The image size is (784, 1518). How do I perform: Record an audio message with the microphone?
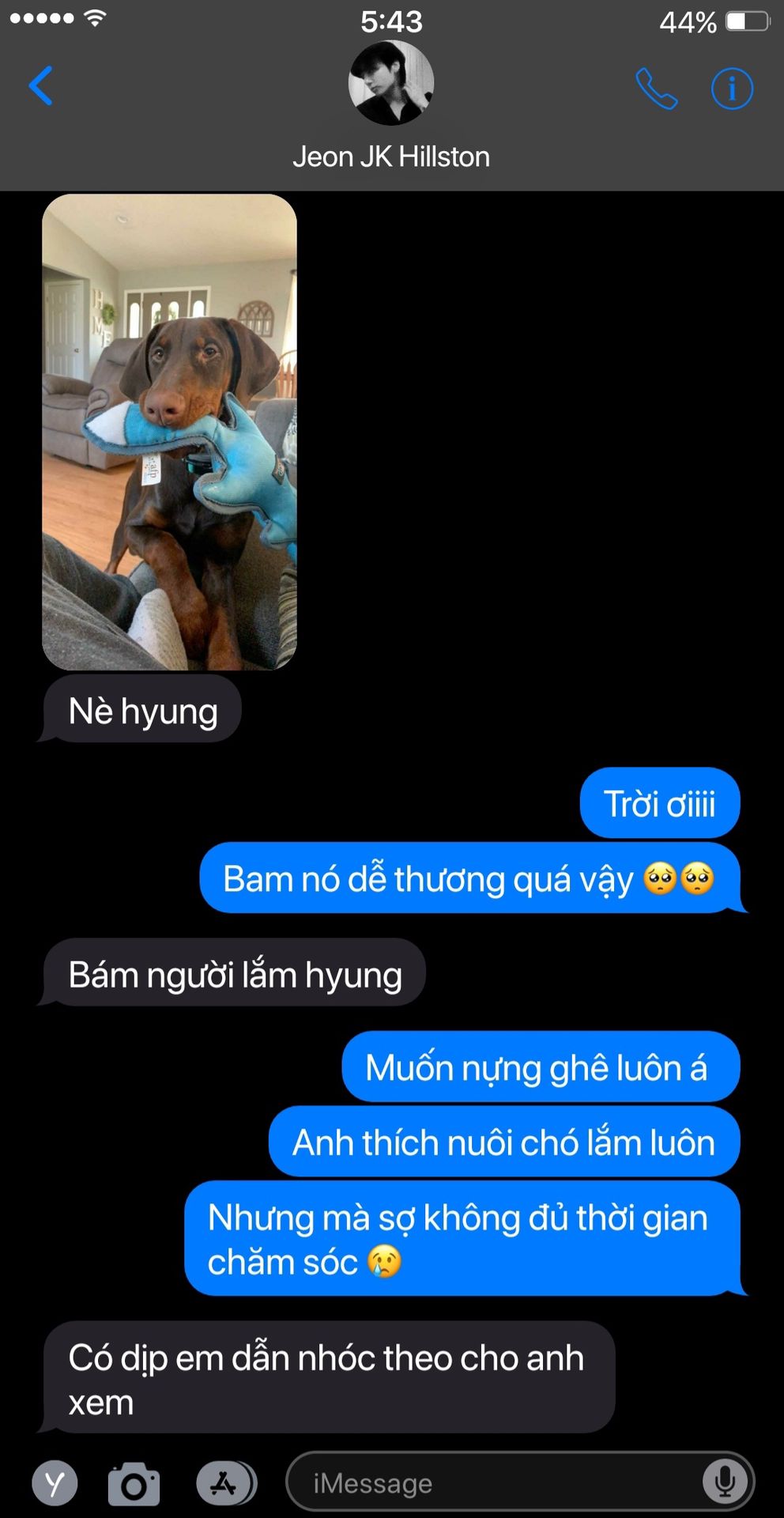(725, 1482)
